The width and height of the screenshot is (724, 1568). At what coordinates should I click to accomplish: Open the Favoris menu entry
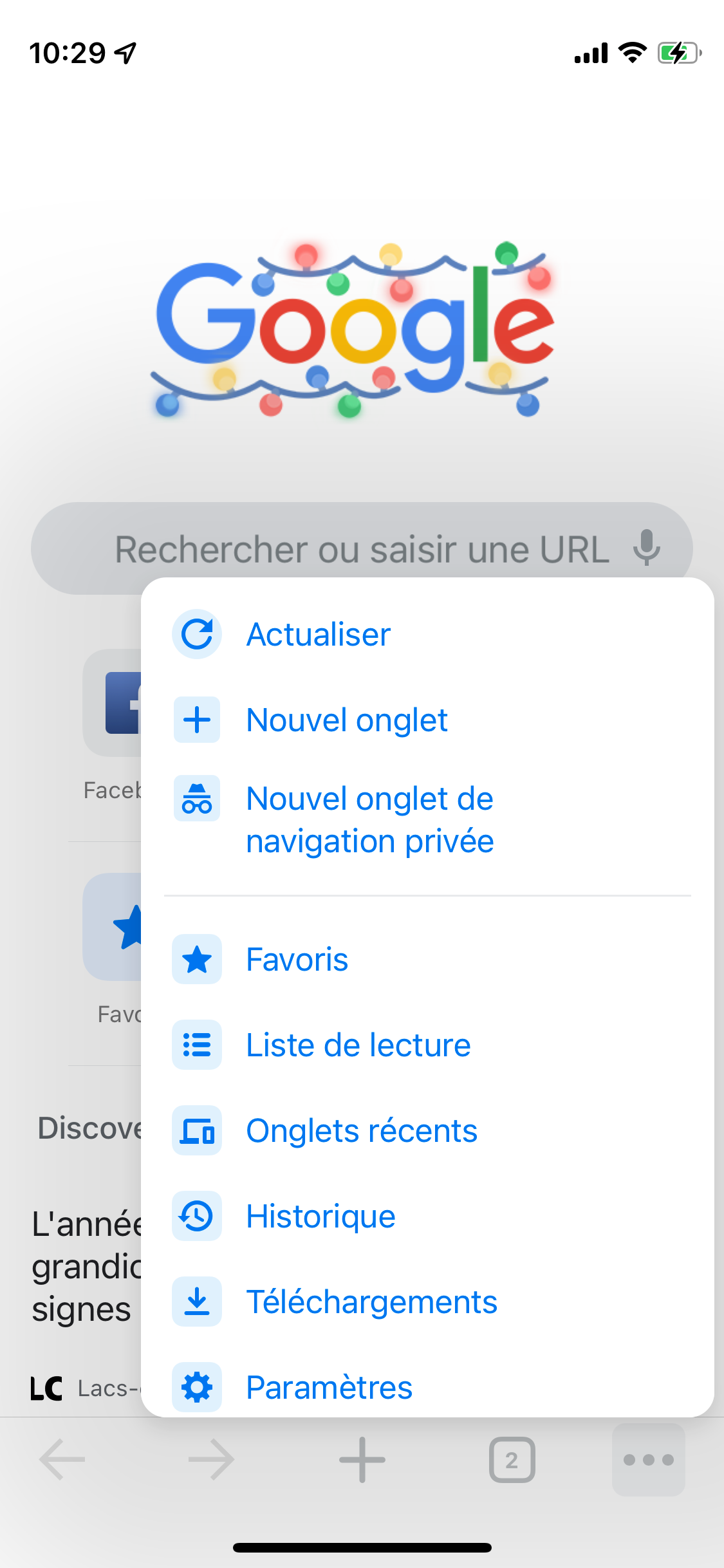(x=427, y=959)
